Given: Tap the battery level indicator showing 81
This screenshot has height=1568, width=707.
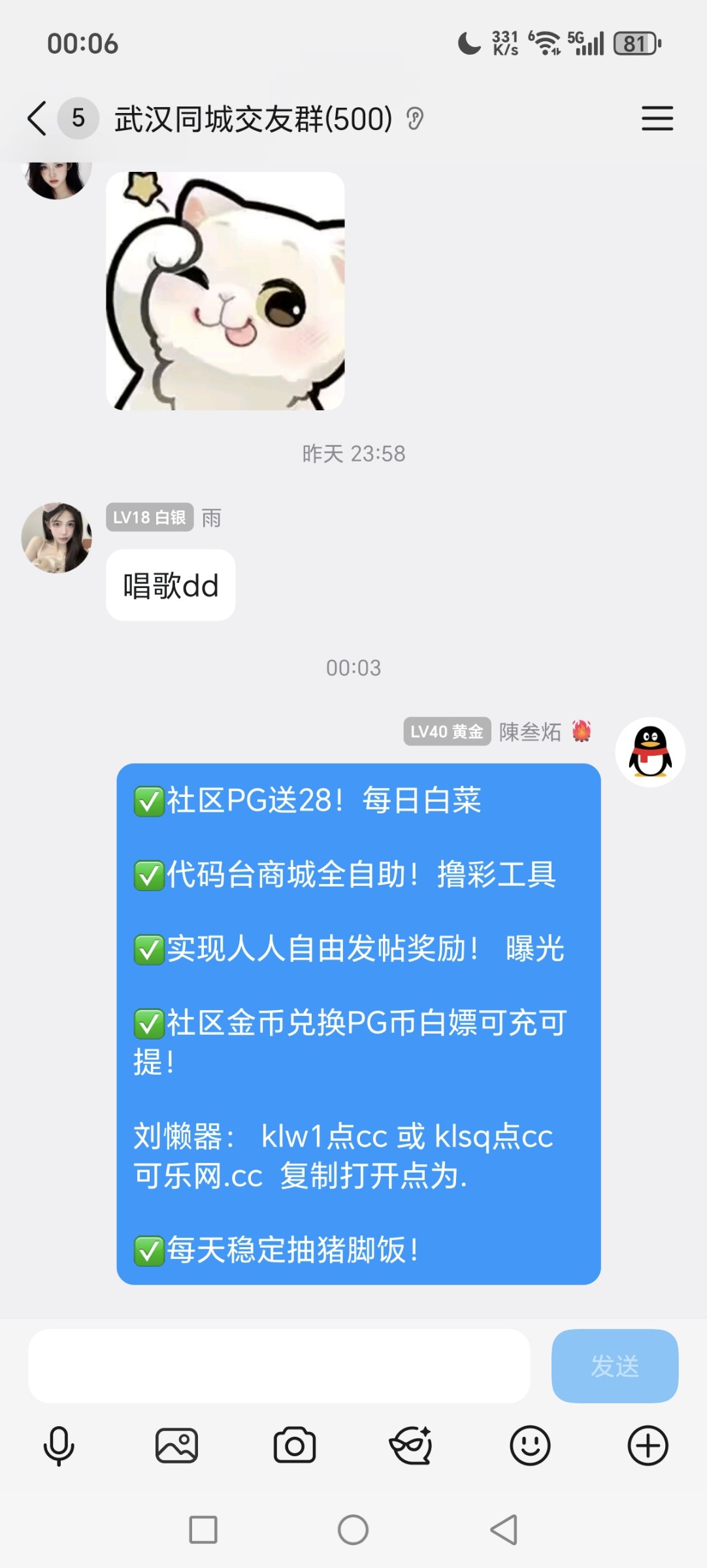Looking at the screenshot, I should [634, 44].
